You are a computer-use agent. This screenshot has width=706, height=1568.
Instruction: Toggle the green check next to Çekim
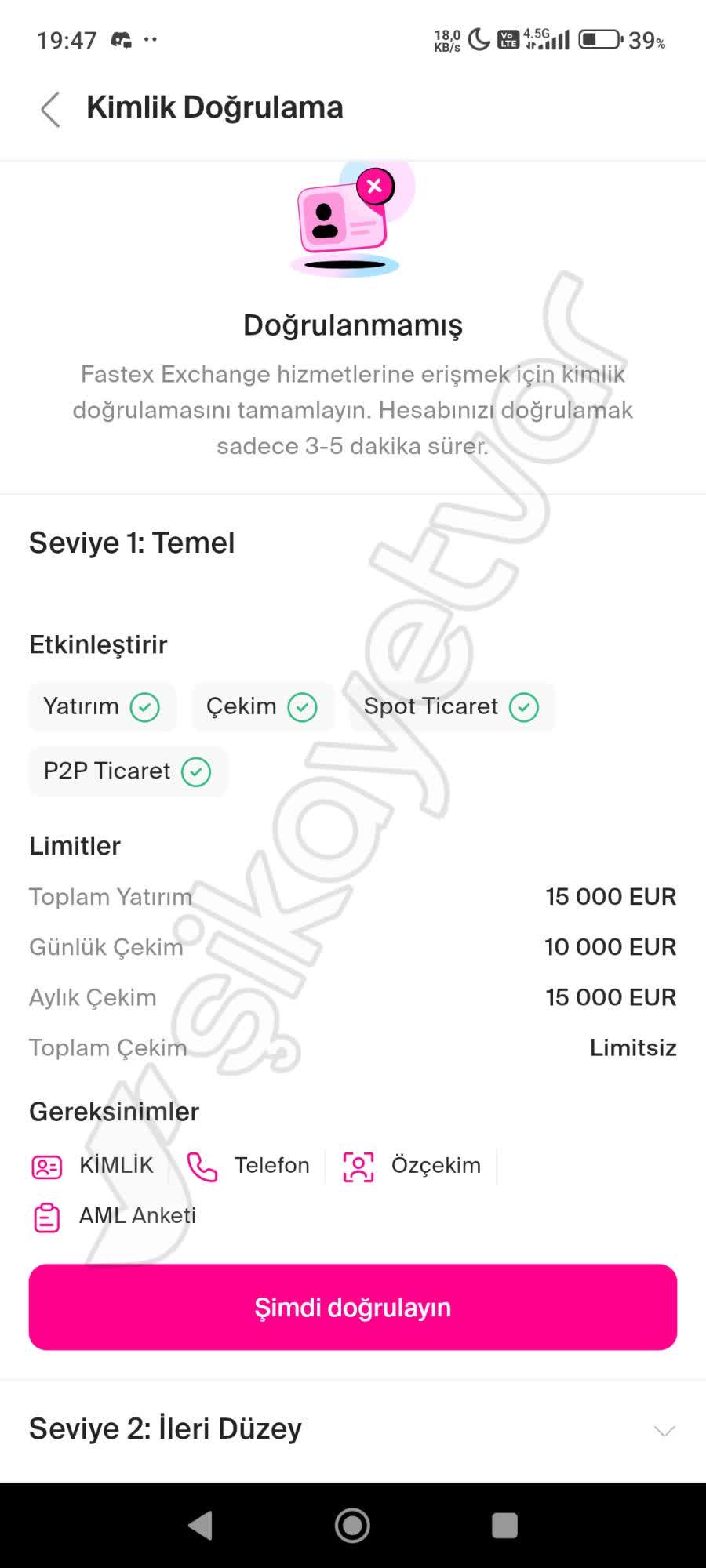304,706
